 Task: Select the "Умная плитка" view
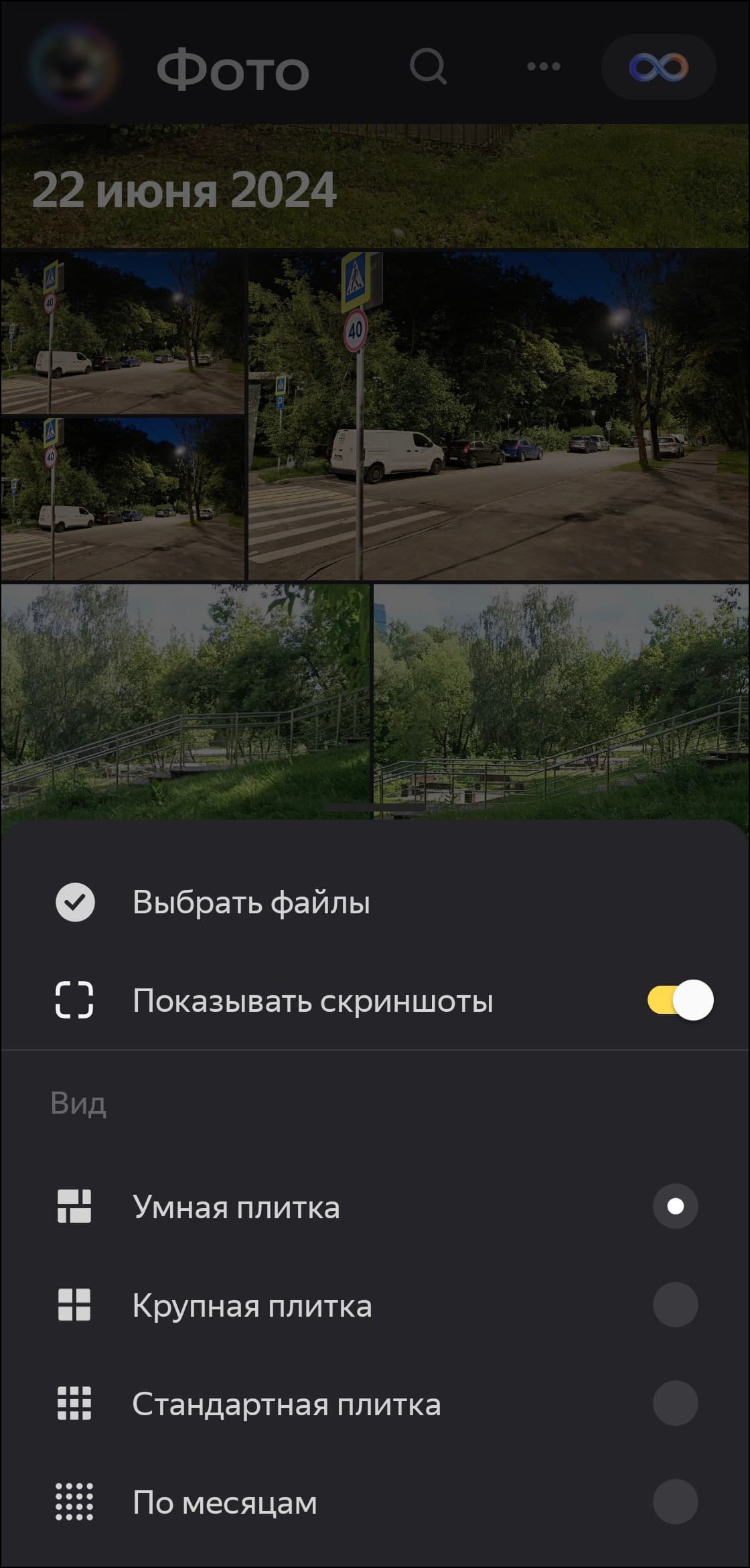[x=675, y=1207]
